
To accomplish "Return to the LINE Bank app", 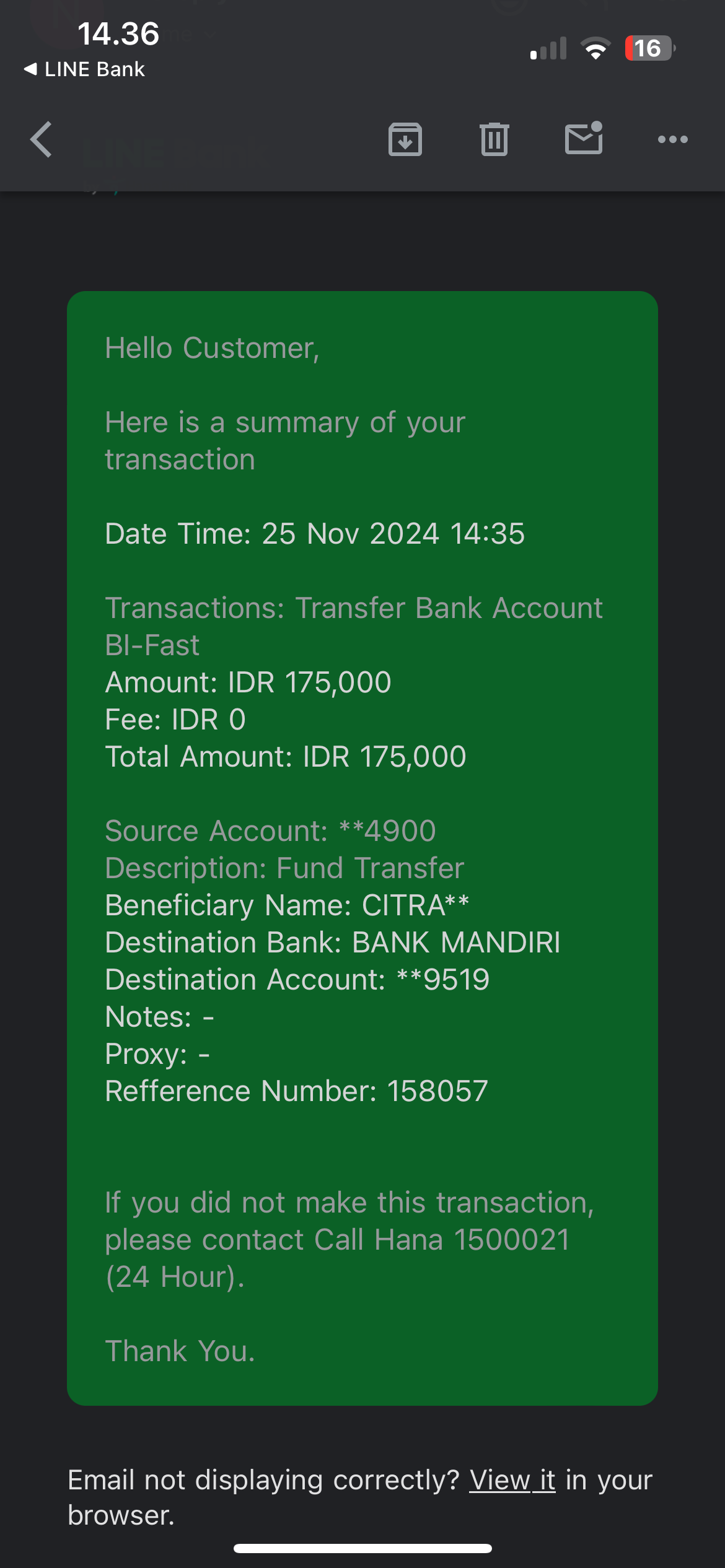I will coord(84,69).
